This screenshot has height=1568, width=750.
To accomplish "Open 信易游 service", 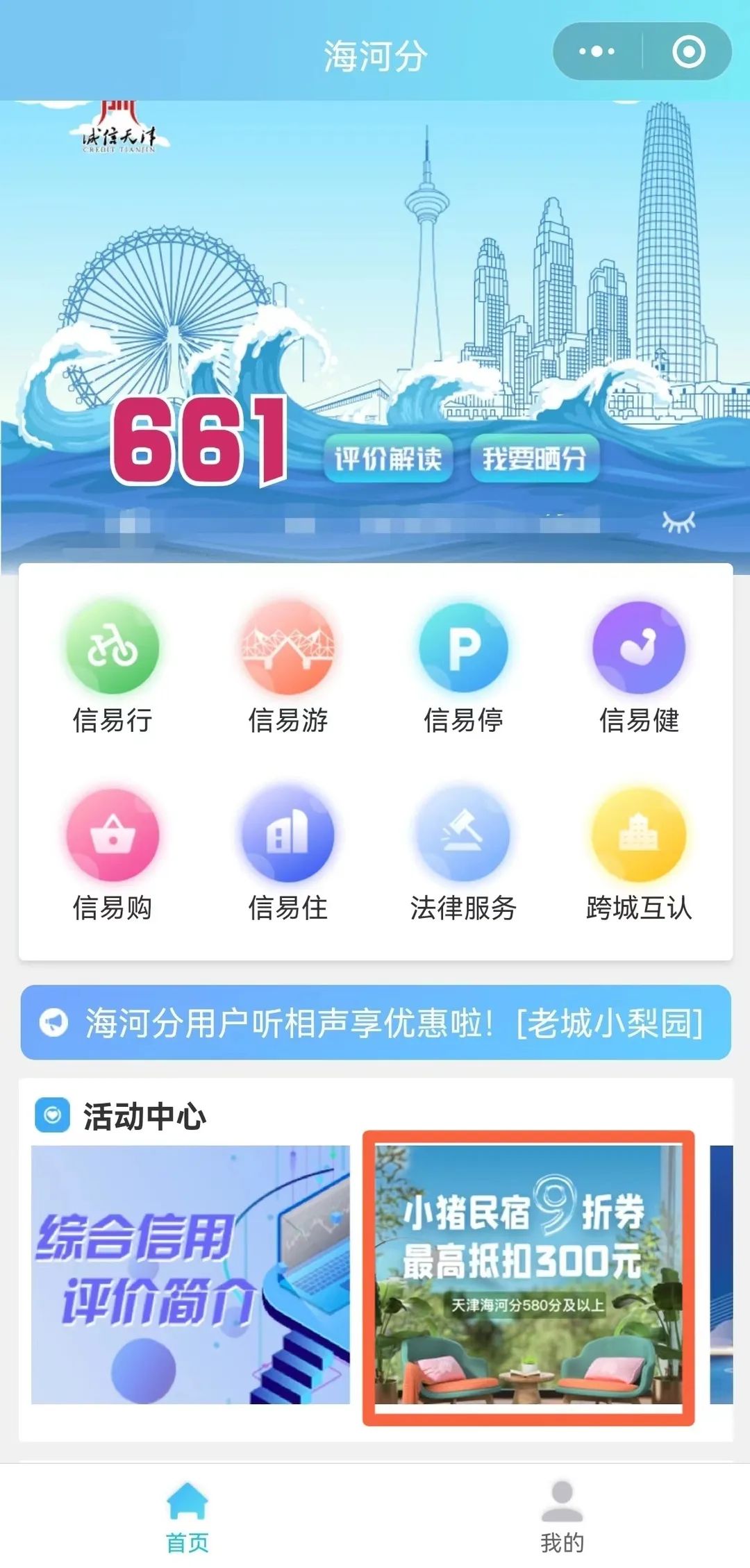I will pyautogui.click(x=287, y=667).
